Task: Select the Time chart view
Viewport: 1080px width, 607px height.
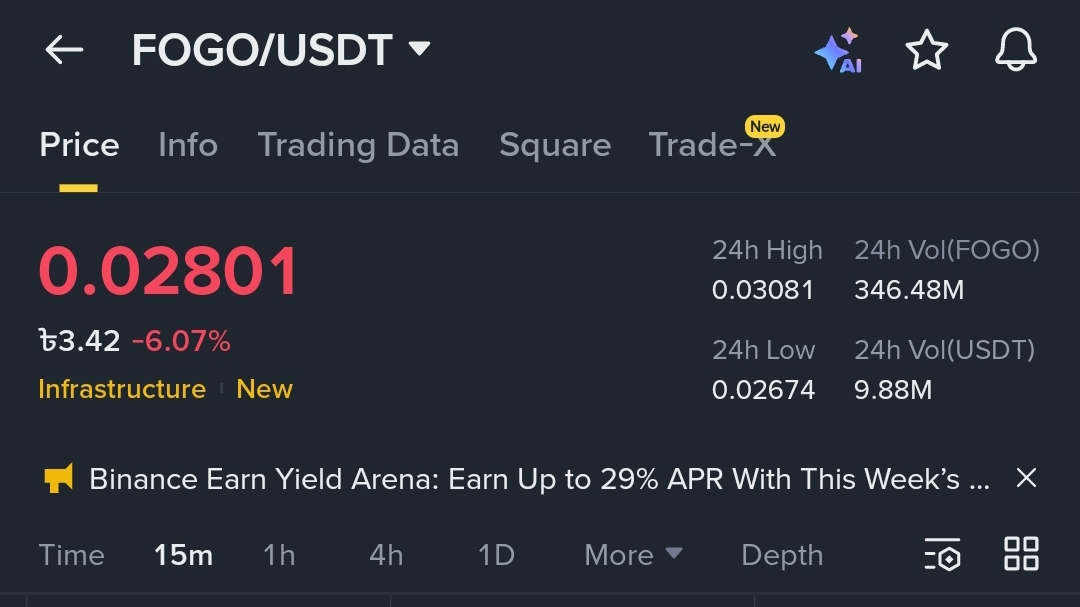Action: point(71,555)
